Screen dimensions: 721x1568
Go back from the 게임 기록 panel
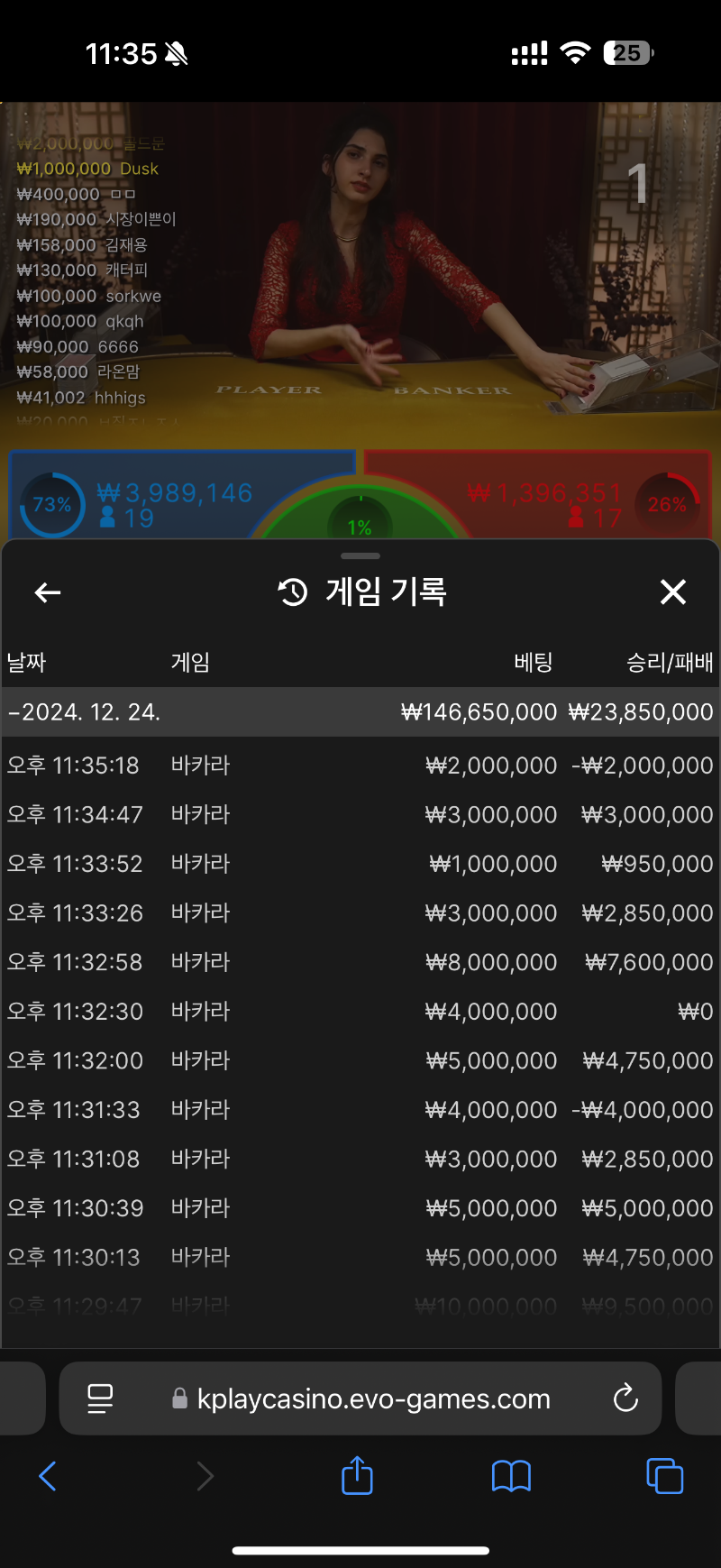(48, 592)
